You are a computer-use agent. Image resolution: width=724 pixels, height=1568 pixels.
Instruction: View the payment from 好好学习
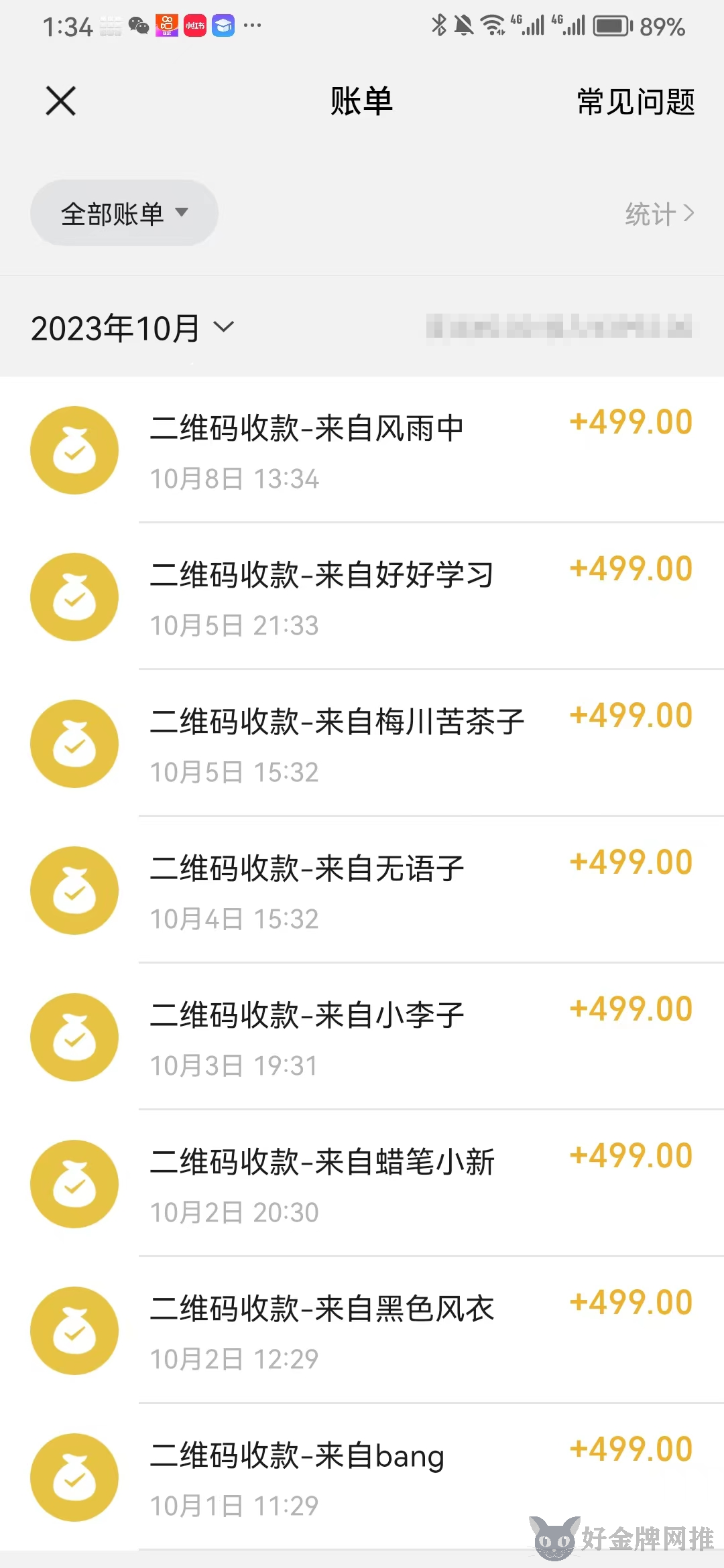[x=362, y=596]
